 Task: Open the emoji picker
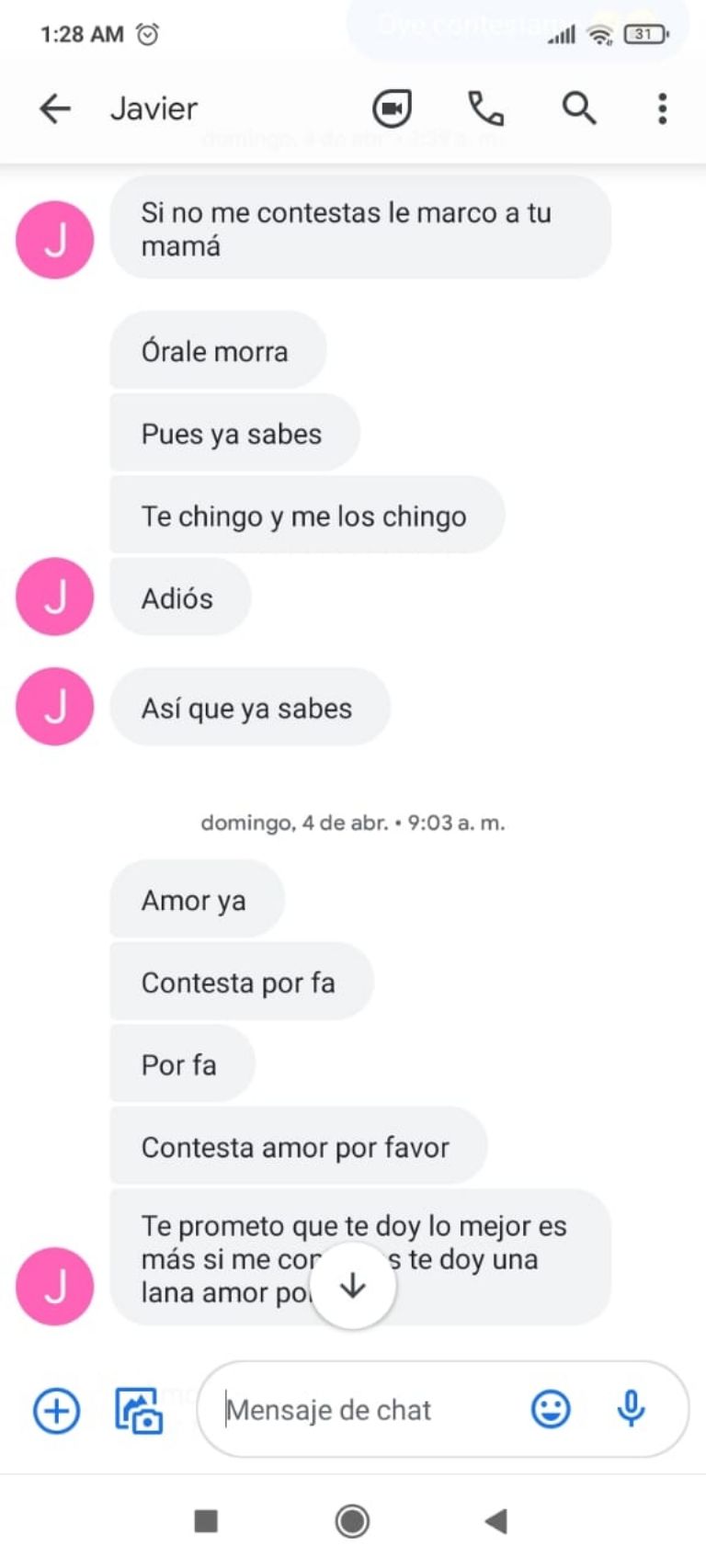pos(551,1409)
